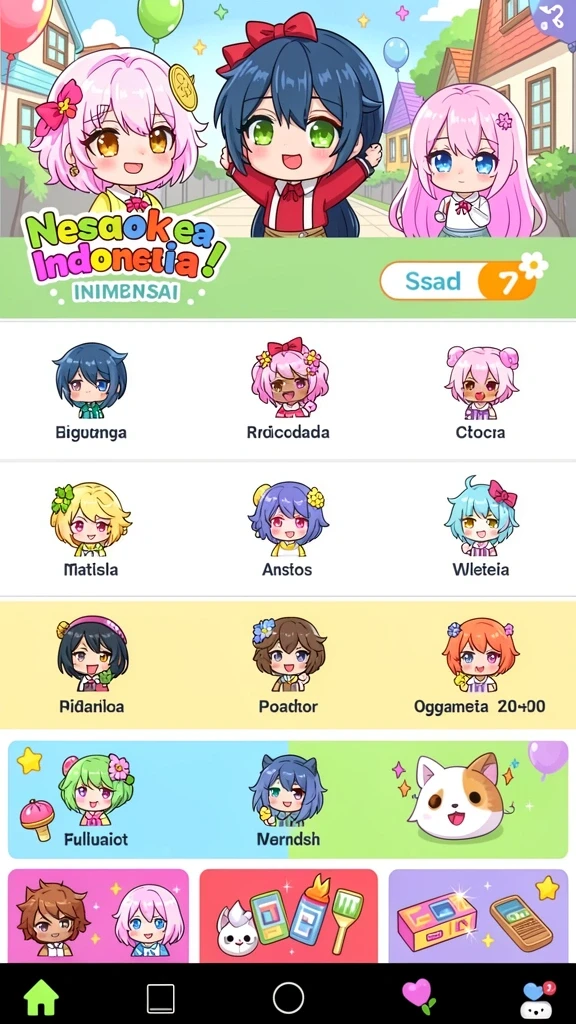This screenshot has width=576, height=1024.
Task: Open the Fulluaiot character
Action: pos(96,800)
